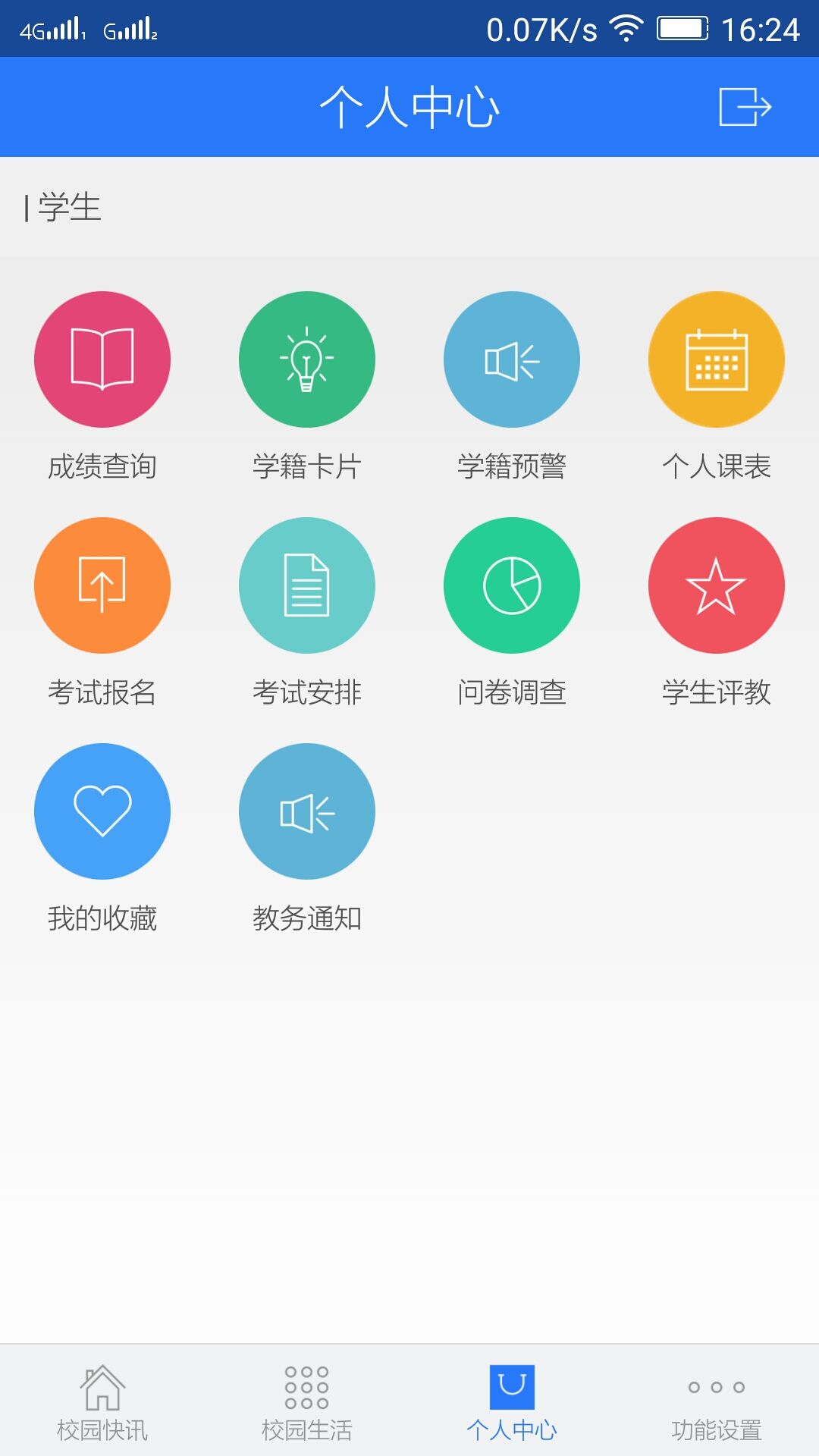Image resolution: width=819 pixels, height=1456 pixels.
Task: Open 考试安排 exam schedule
Action: pyautogui.click(x=307, y=585)
